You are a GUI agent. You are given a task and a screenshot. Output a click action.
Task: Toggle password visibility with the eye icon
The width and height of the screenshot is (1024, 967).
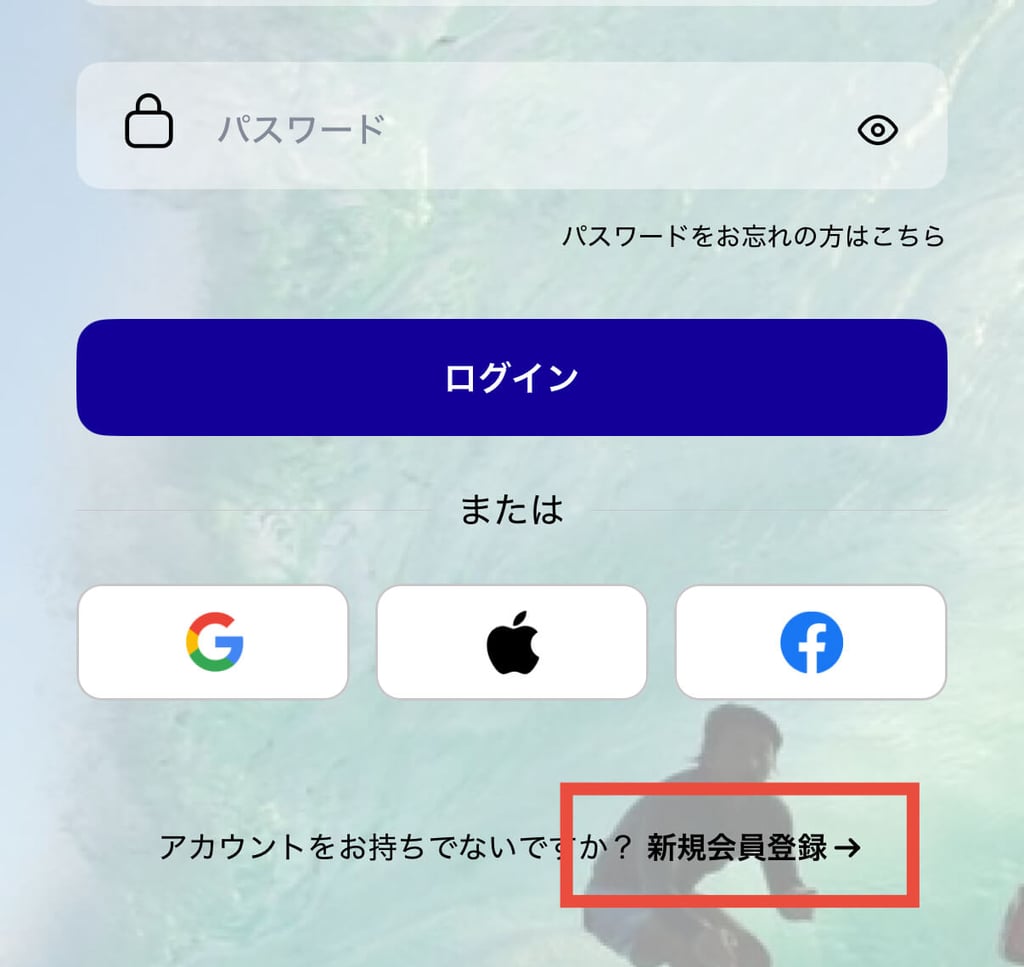[877, 130]
